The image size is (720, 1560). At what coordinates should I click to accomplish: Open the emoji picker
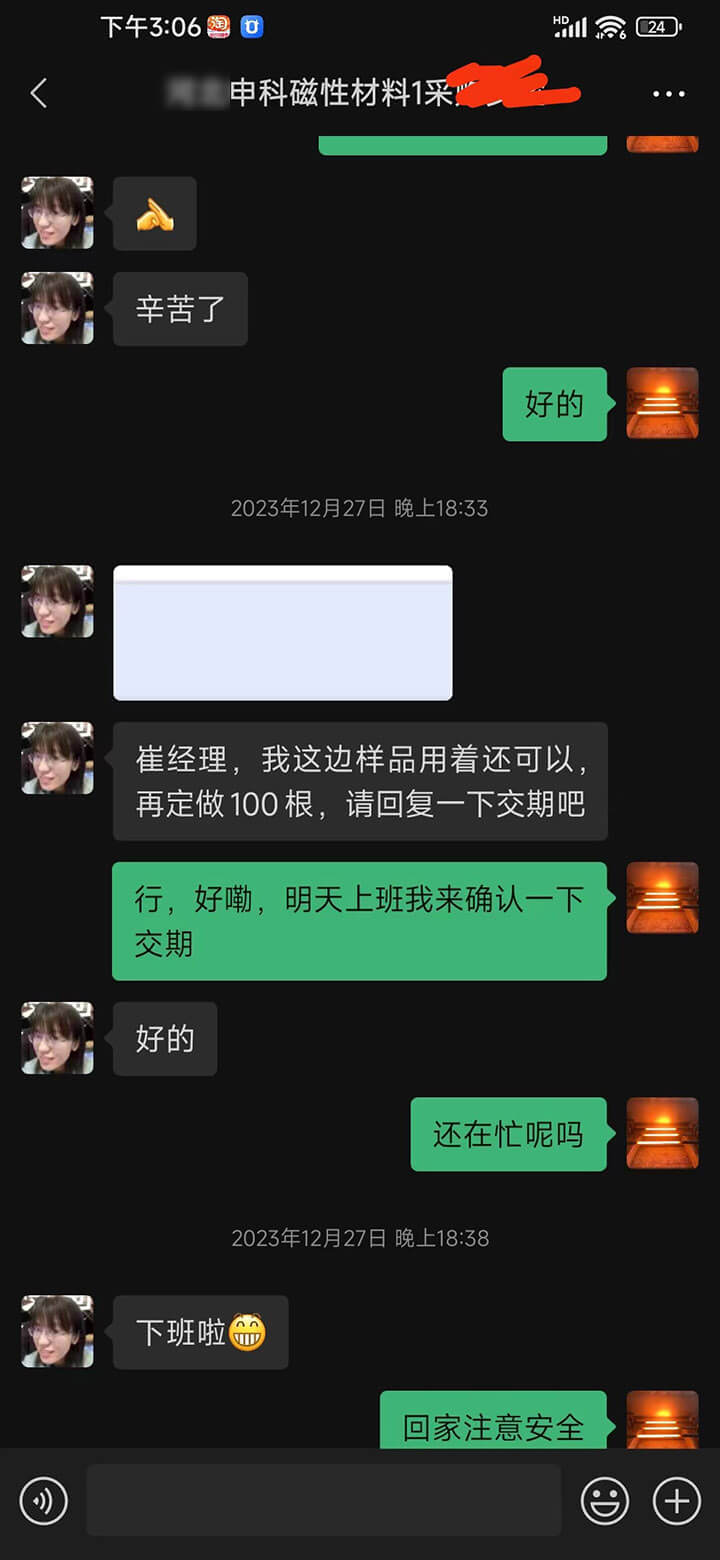[x=605, y=1501]
